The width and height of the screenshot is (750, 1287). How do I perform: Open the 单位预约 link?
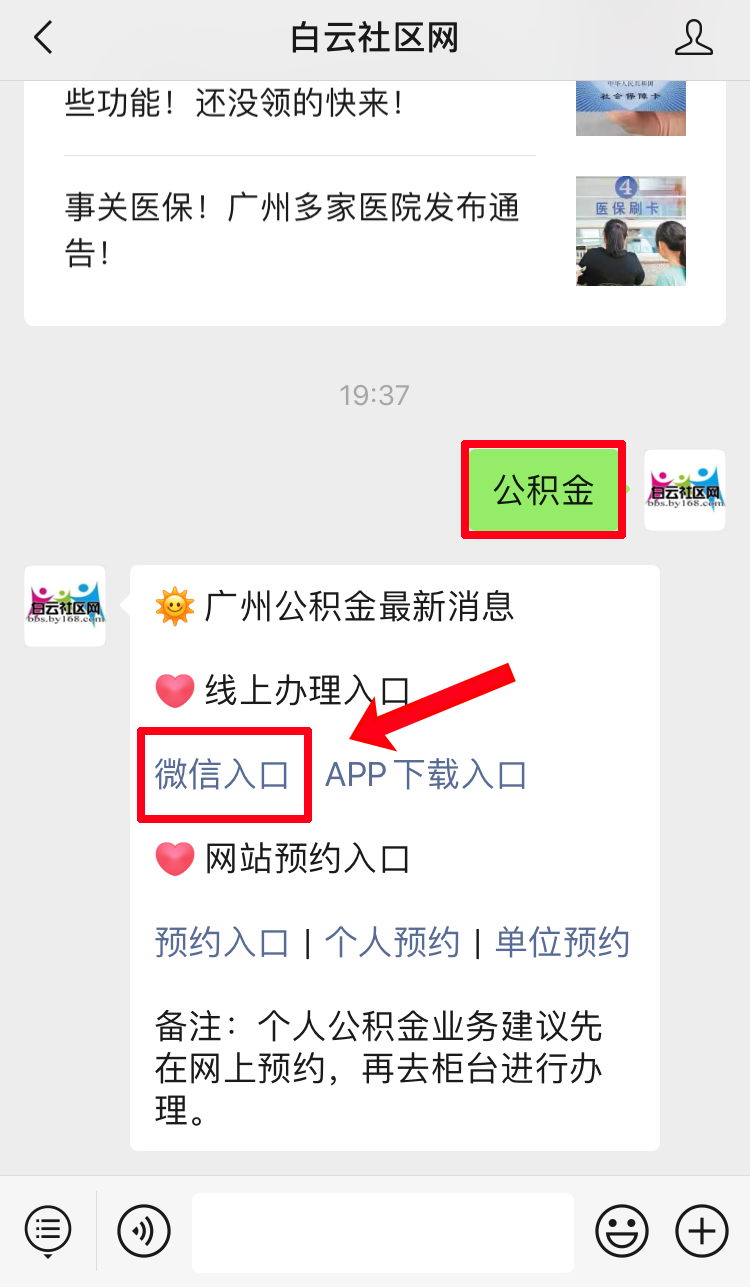[562, 942]
